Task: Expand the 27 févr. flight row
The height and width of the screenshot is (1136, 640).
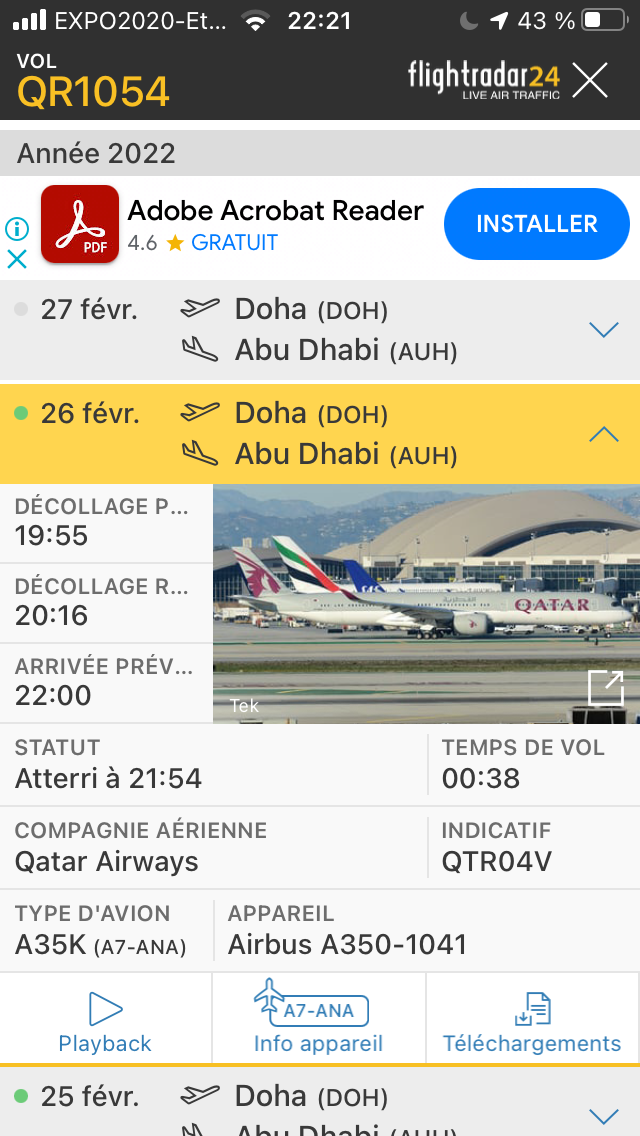Action: click(x=604, y=330)
